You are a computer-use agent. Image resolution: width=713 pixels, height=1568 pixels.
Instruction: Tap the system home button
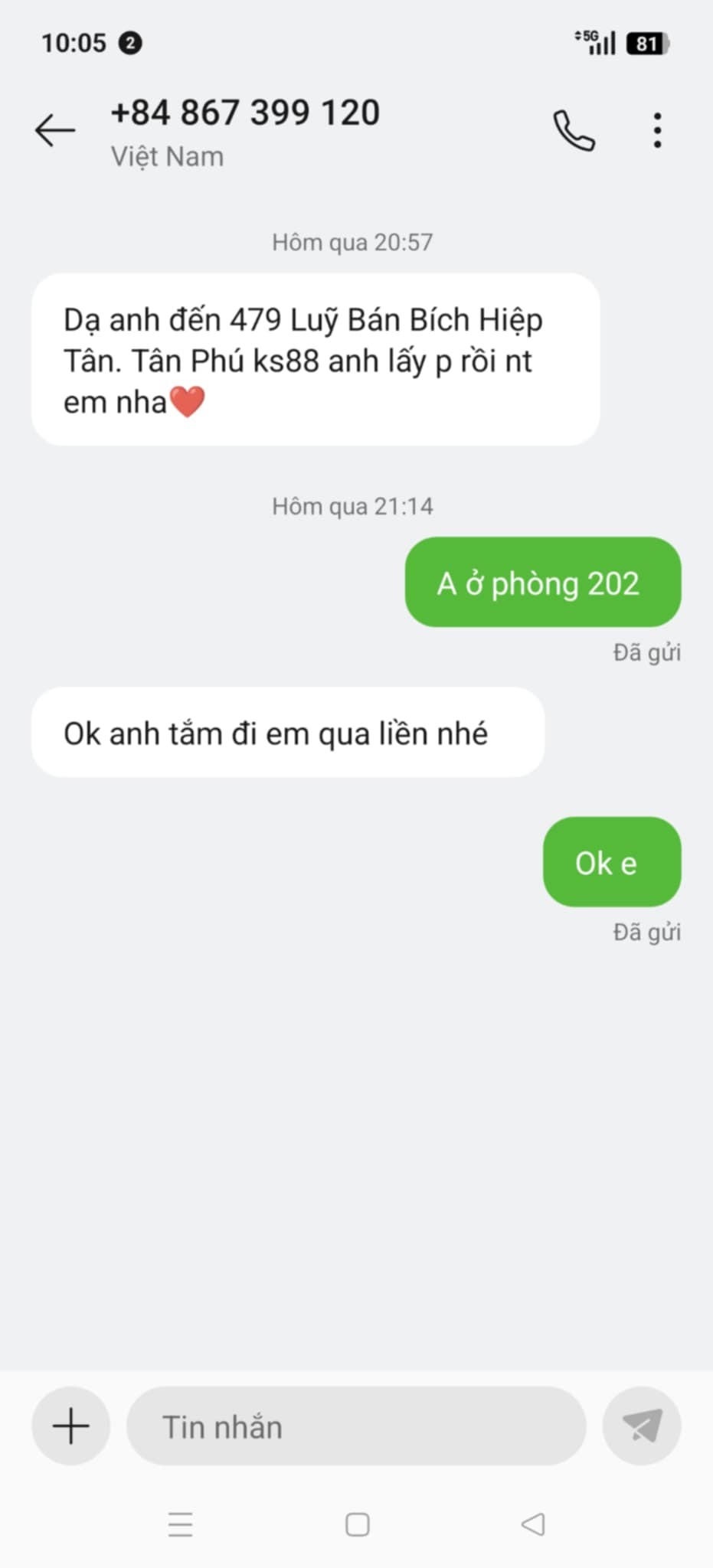357,1524
